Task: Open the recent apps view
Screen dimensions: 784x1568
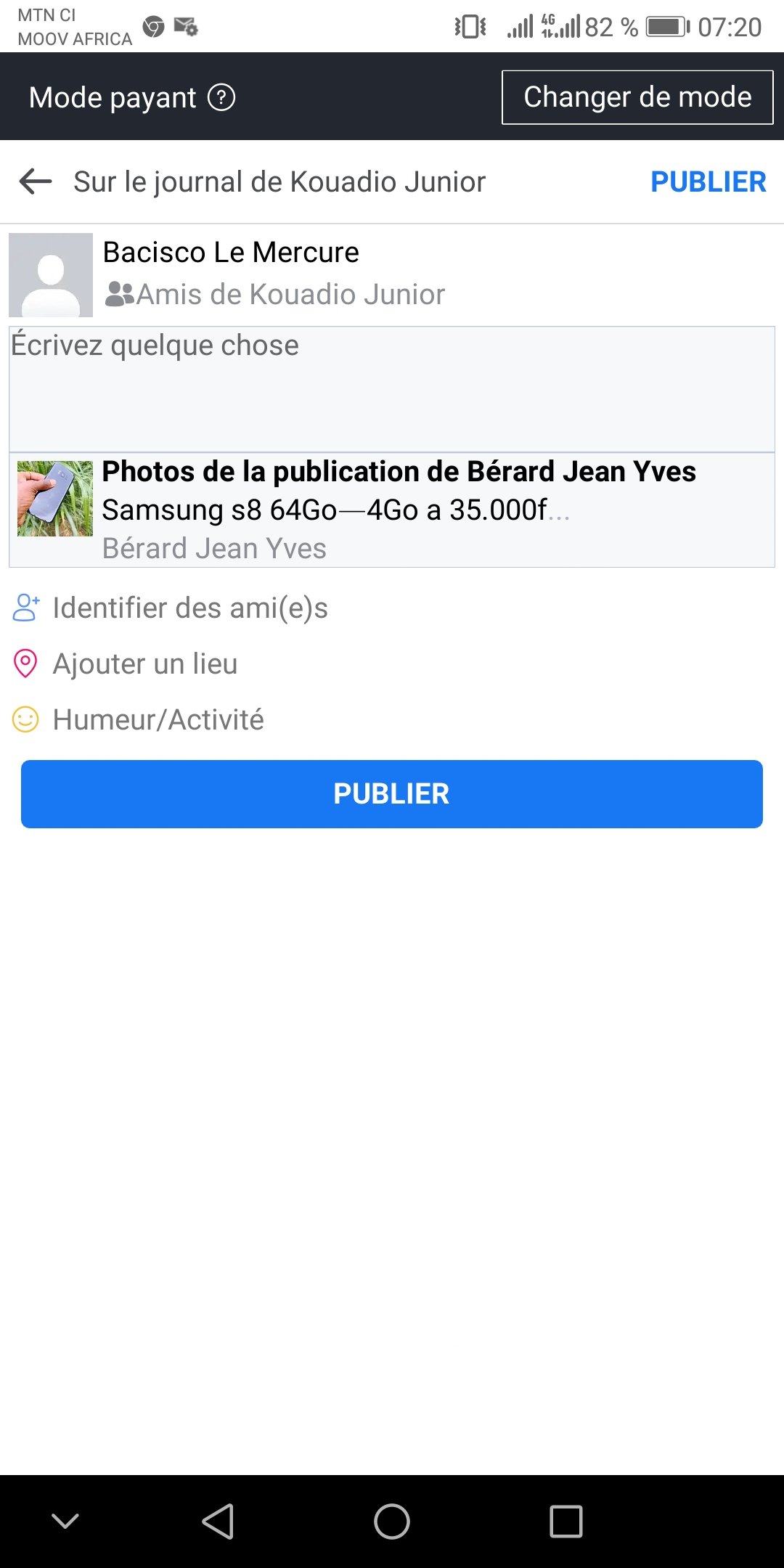Action: [x=566, y=1522]
